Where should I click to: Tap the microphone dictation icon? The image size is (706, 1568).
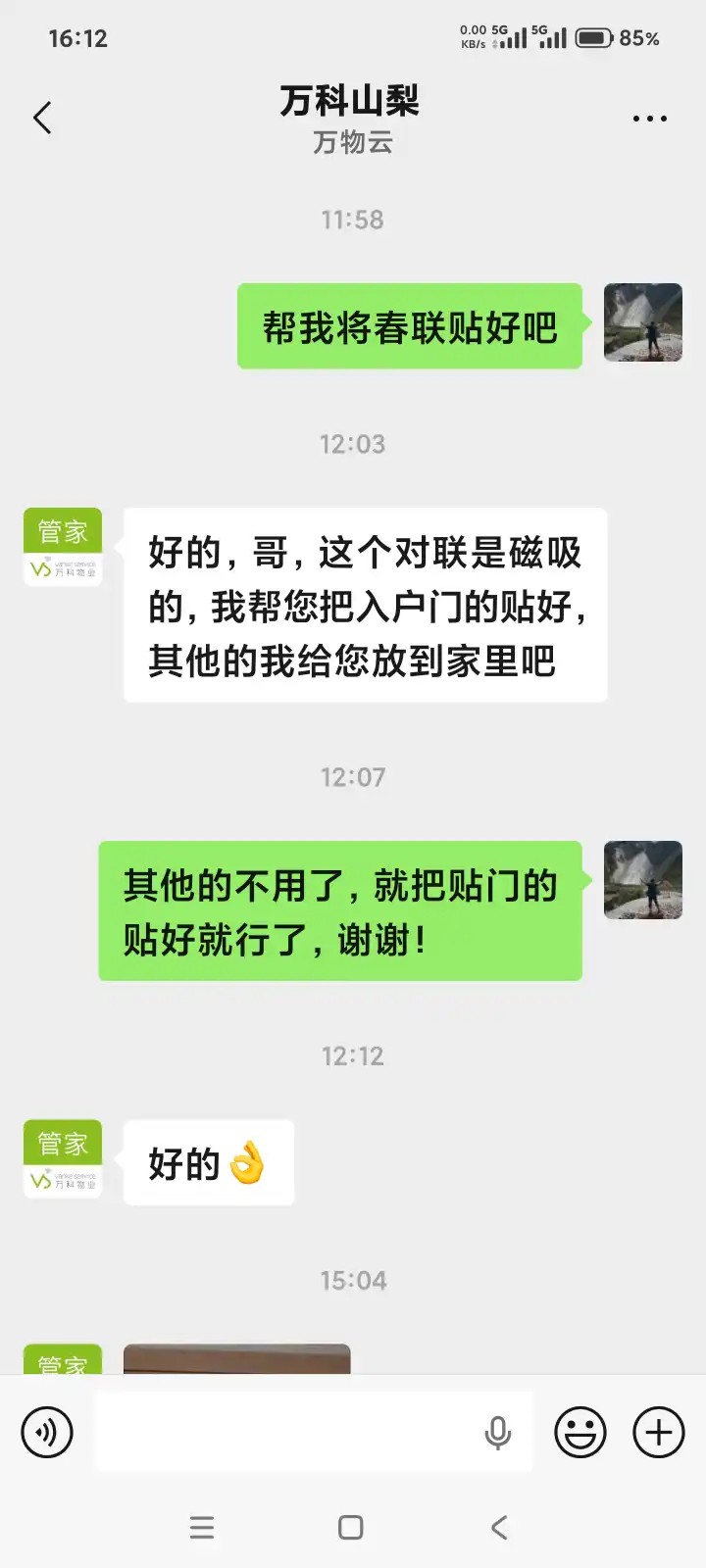(x=498, y=1433)
